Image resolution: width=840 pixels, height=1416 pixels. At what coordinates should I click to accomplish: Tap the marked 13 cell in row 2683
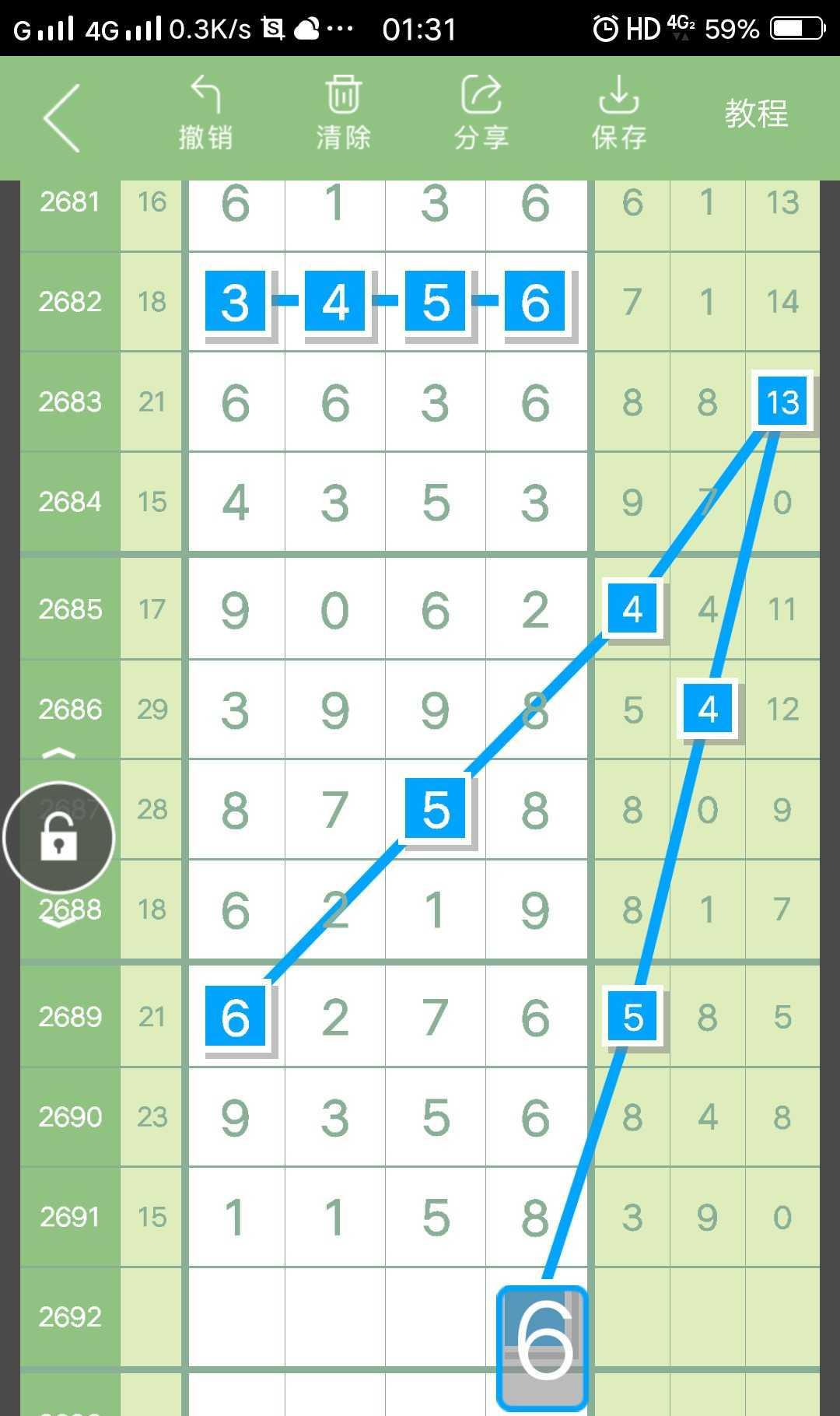[x=782, y=401]
